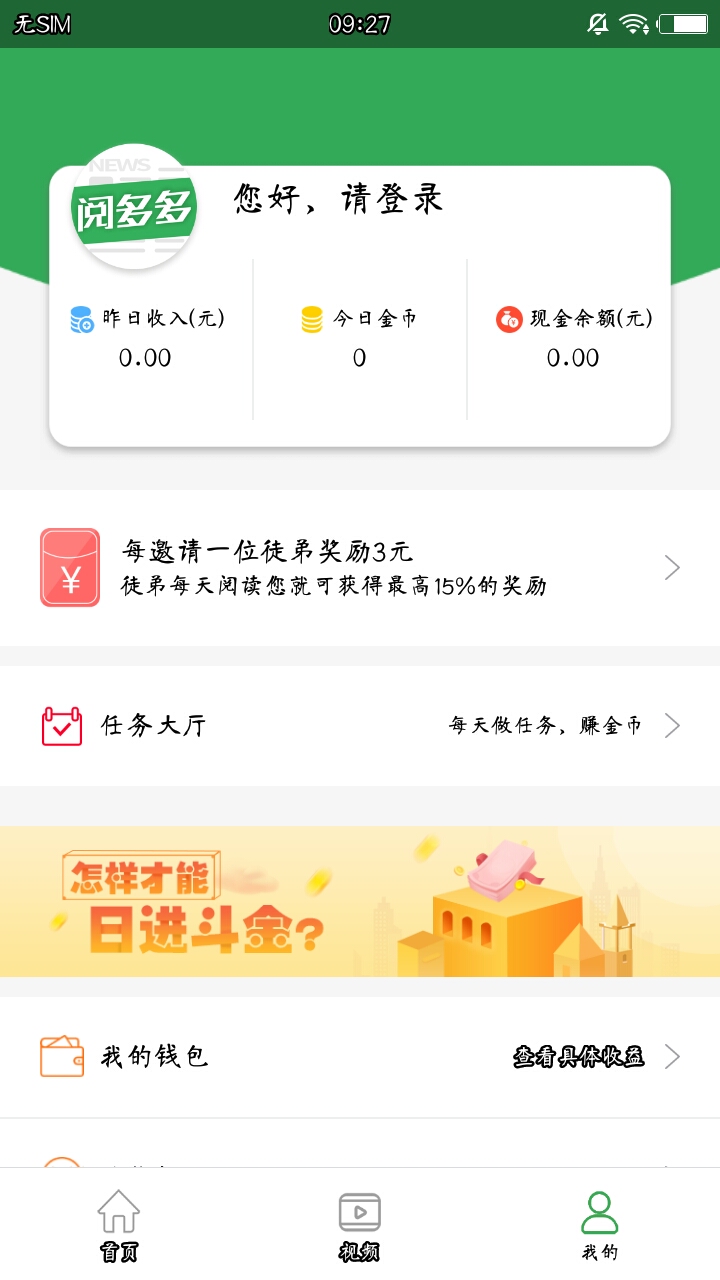Expand the invite apprentice reward row chevron
This screenshot has height=1280, width=720.
tap(671, 566)
